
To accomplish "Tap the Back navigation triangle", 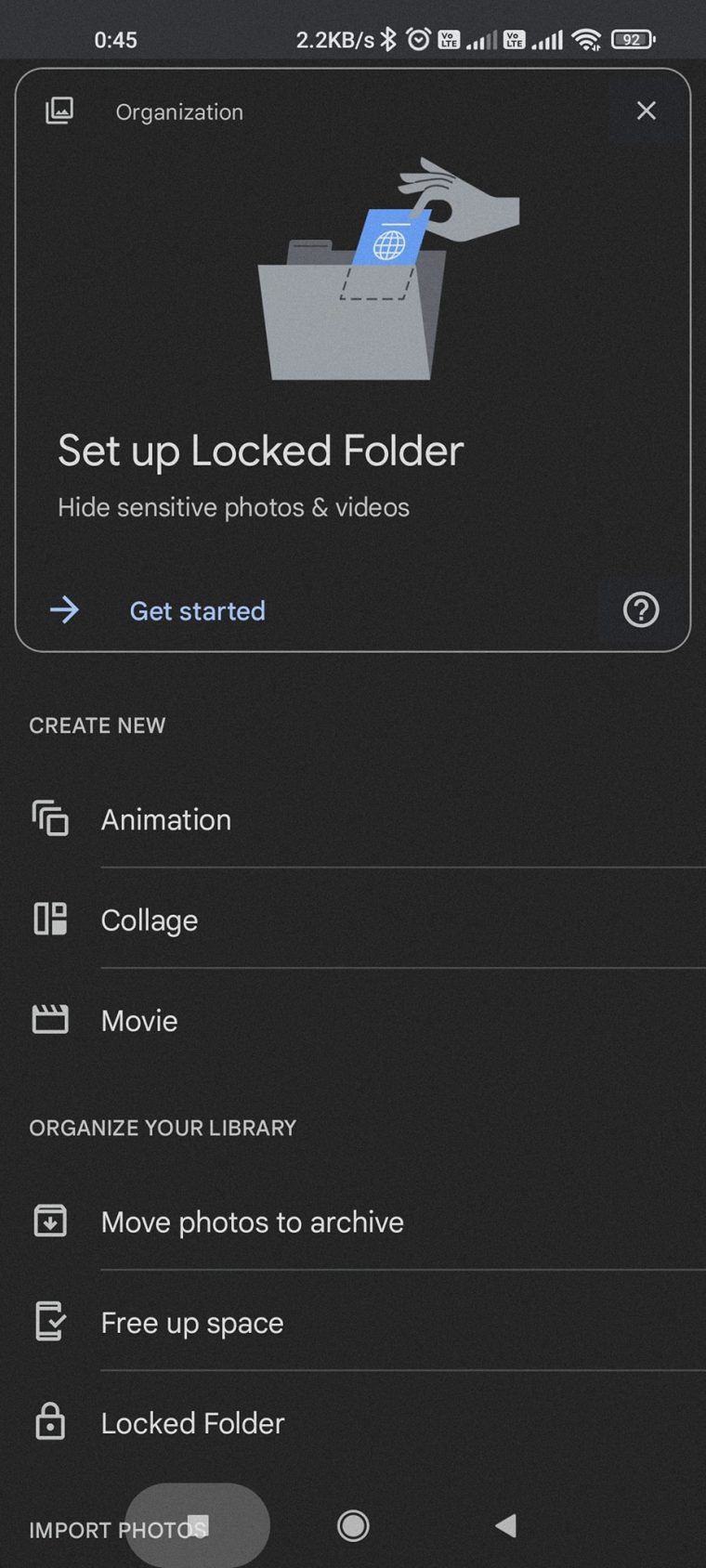I will (506, 1524).
